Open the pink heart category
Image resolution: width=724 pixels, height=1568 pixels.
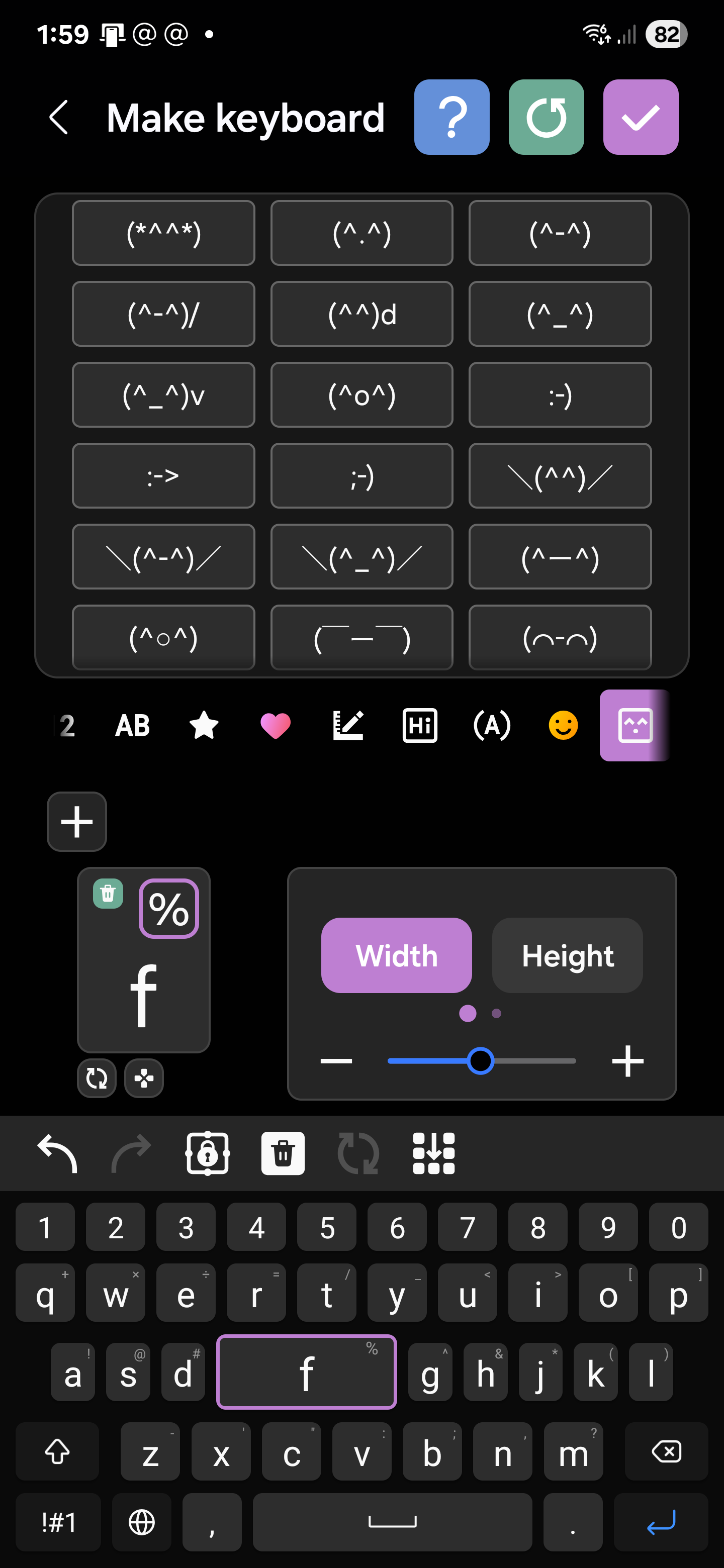click(275, 726)
